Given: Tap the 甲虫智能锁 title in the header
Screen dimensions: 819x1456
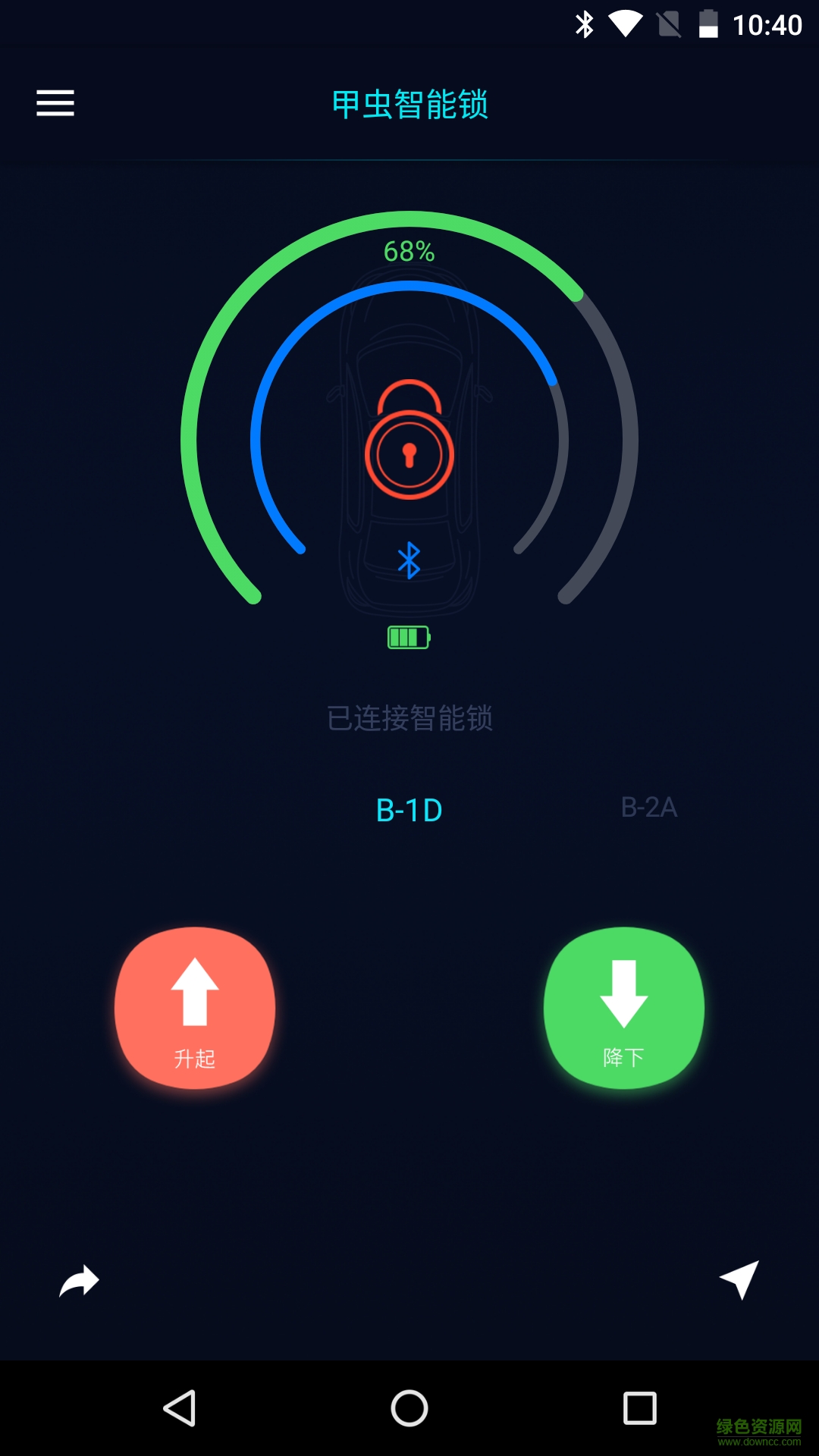Looking at the screenshot, I should tap(409, 104).
